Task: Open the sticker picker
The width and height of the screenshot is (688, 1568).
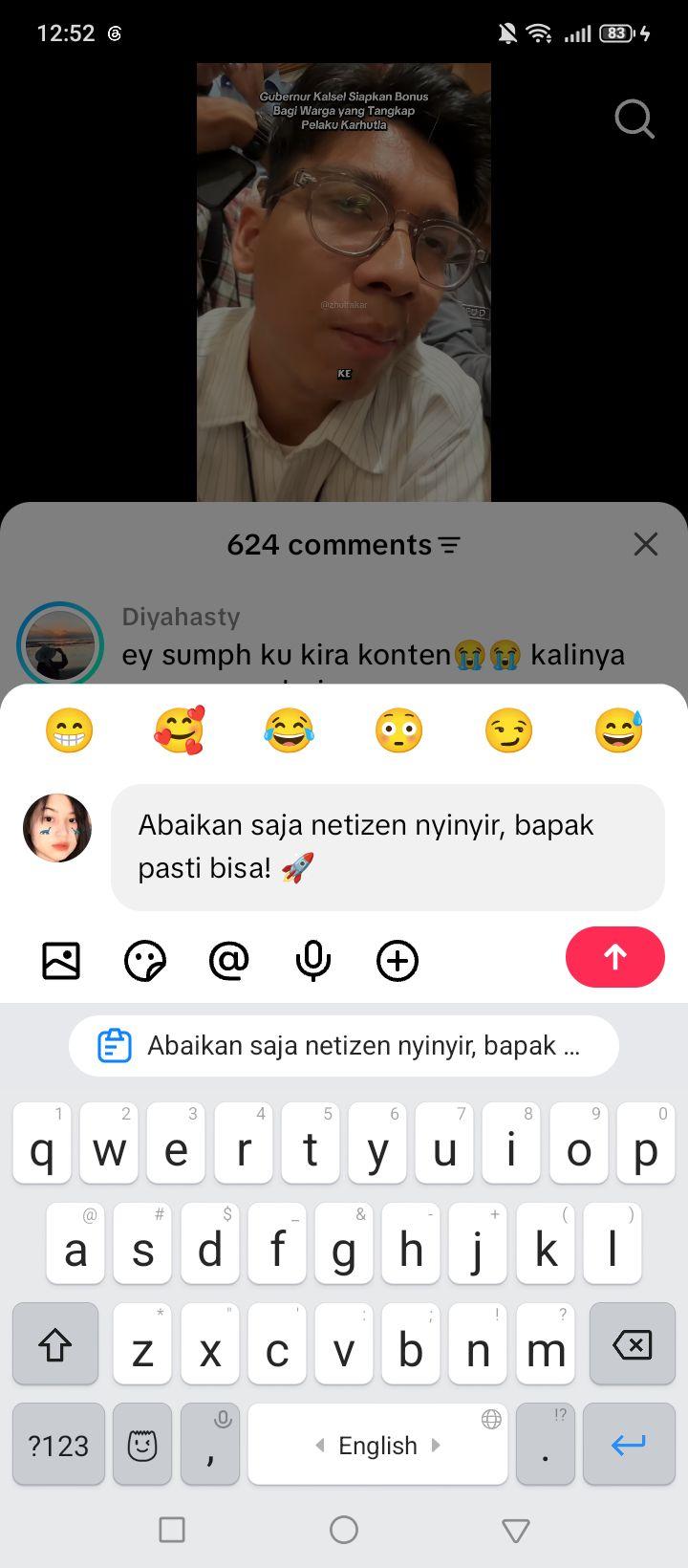Action: (145, 960)
